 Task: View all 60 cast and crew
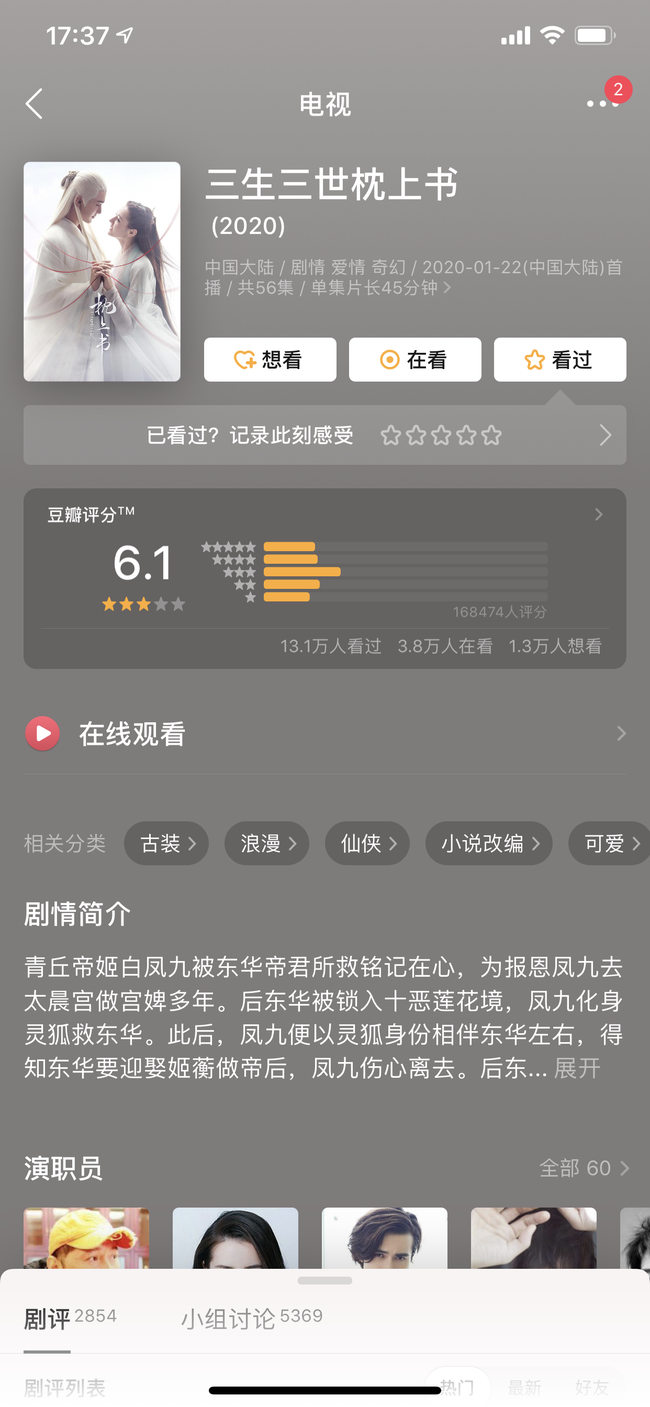click(584, 1168)
